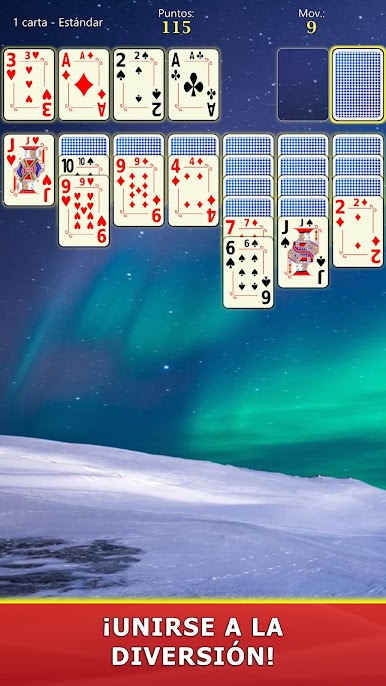Tap the ace of clubs foundation pile

click(x=193, y=84)
